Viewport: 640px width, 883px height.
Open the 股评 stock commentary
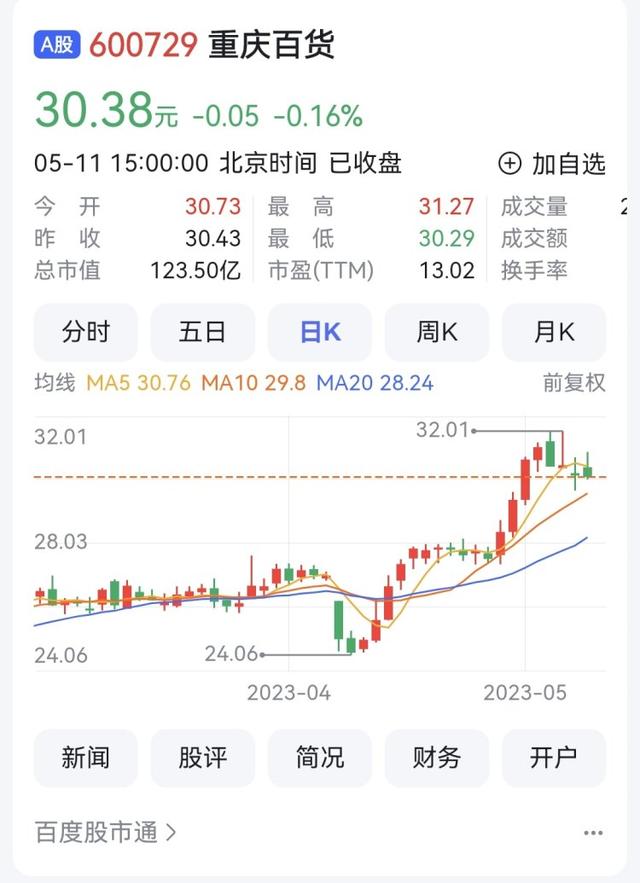(x=202, y=758)
